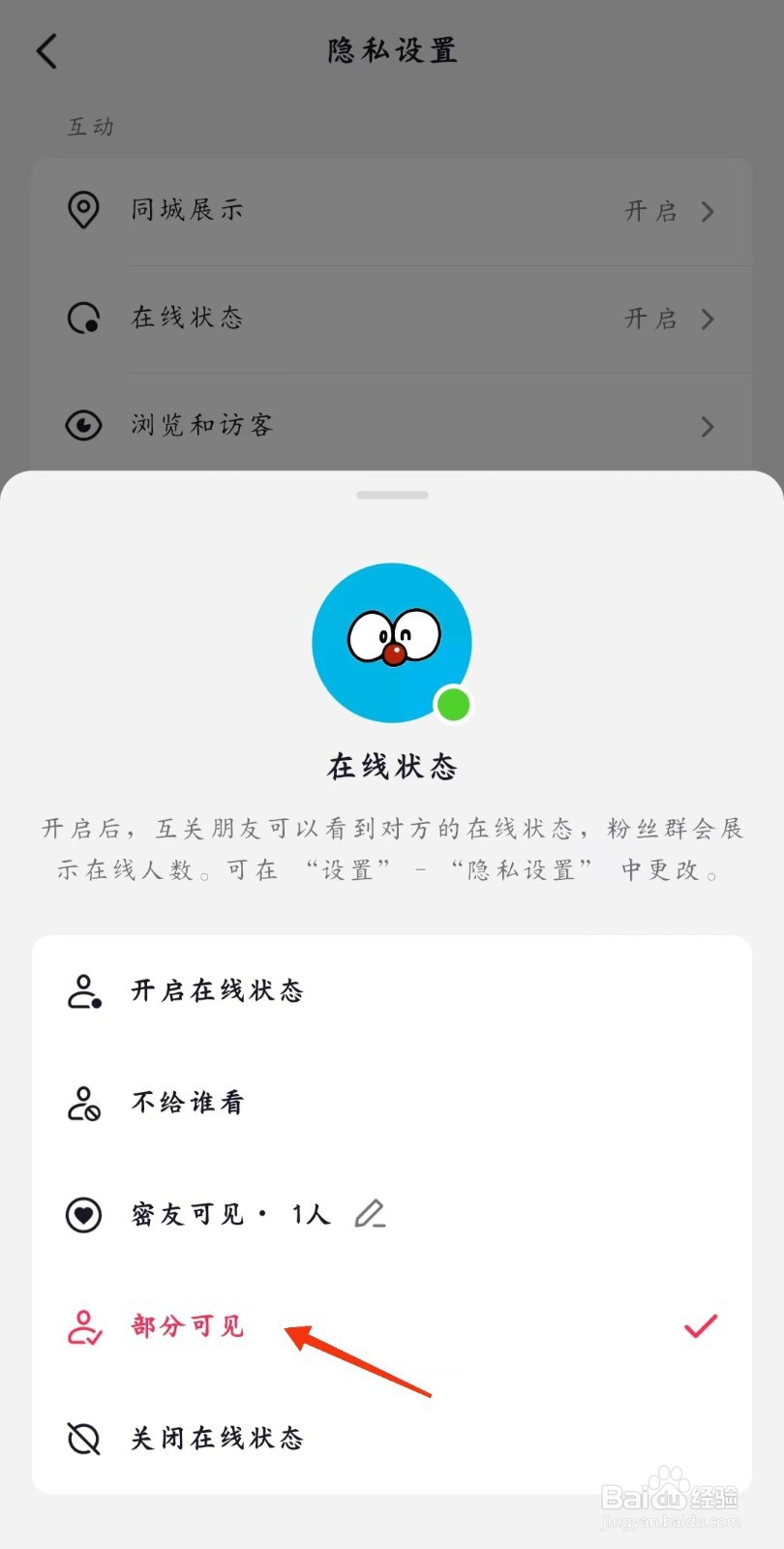Image resolution: width=784 pixels, height=1549 pixels.
Task: Click the pink 部分可见 user icon
Action: (85, 1326)
